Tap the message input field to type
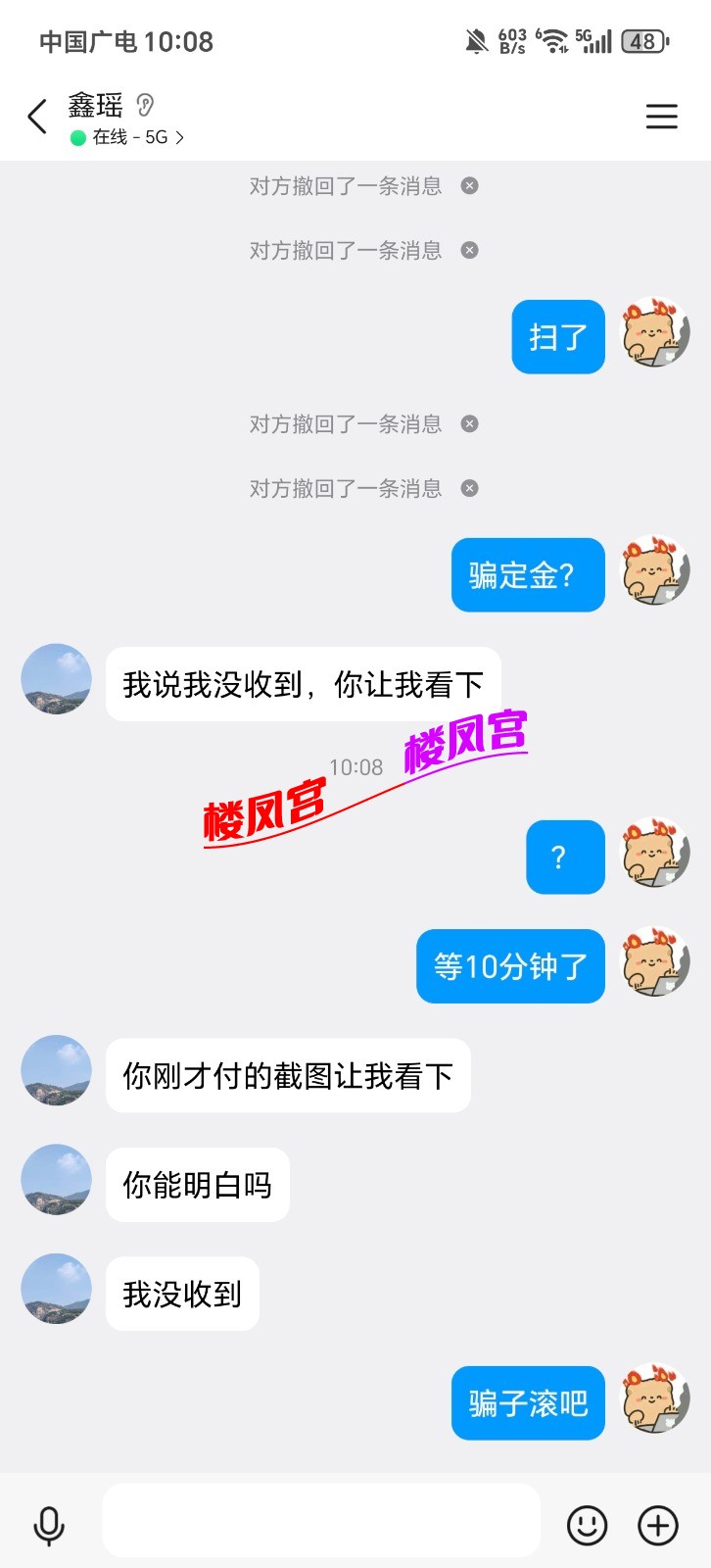The height and width of the screenshot is (1568, 711). (321, 1520)
